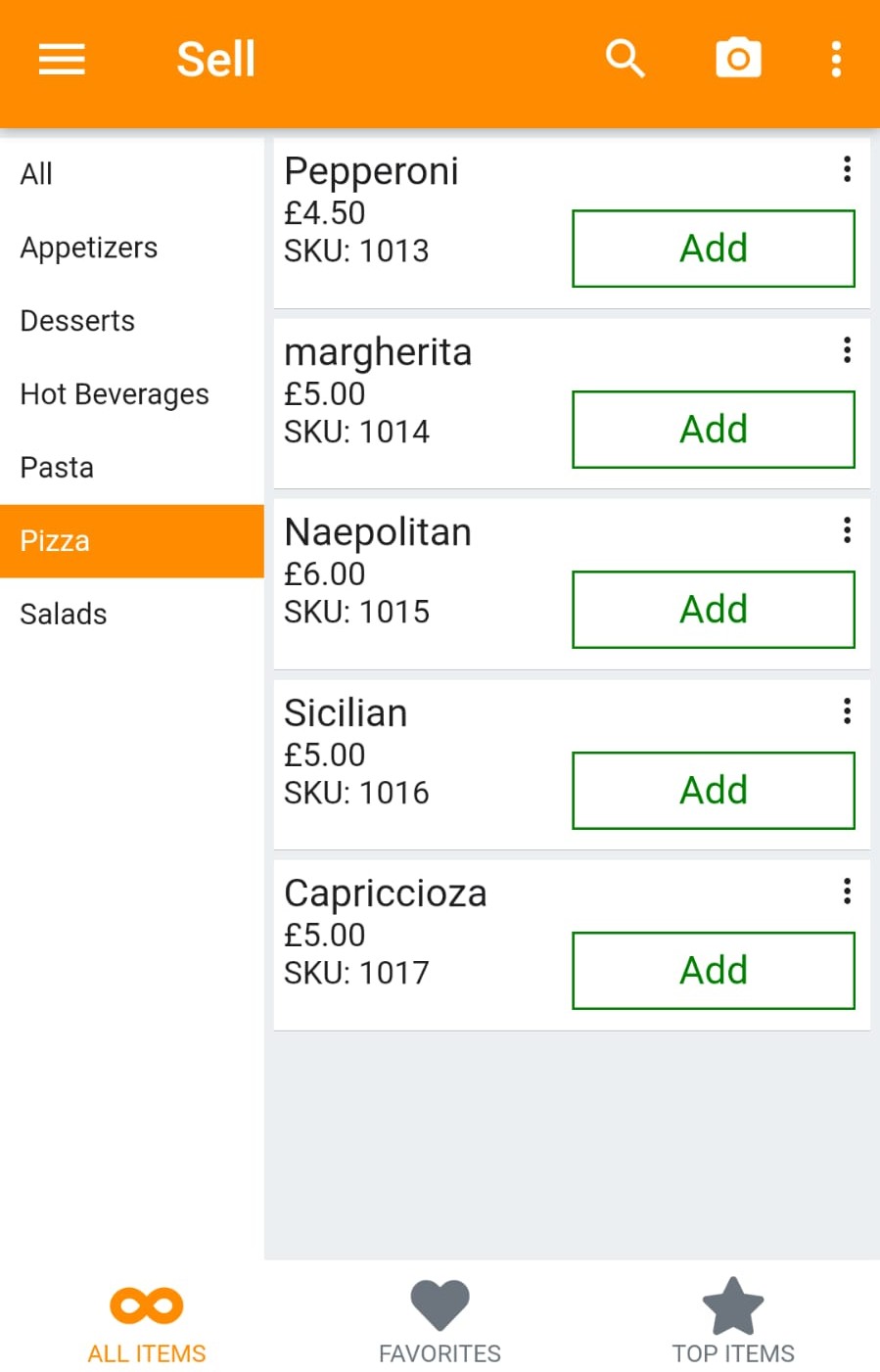Image resolution: width=880 pixels, height=1372 pixels.
Task: Open the item options menu for Pepperoni
Action: (x=847, y=169)
